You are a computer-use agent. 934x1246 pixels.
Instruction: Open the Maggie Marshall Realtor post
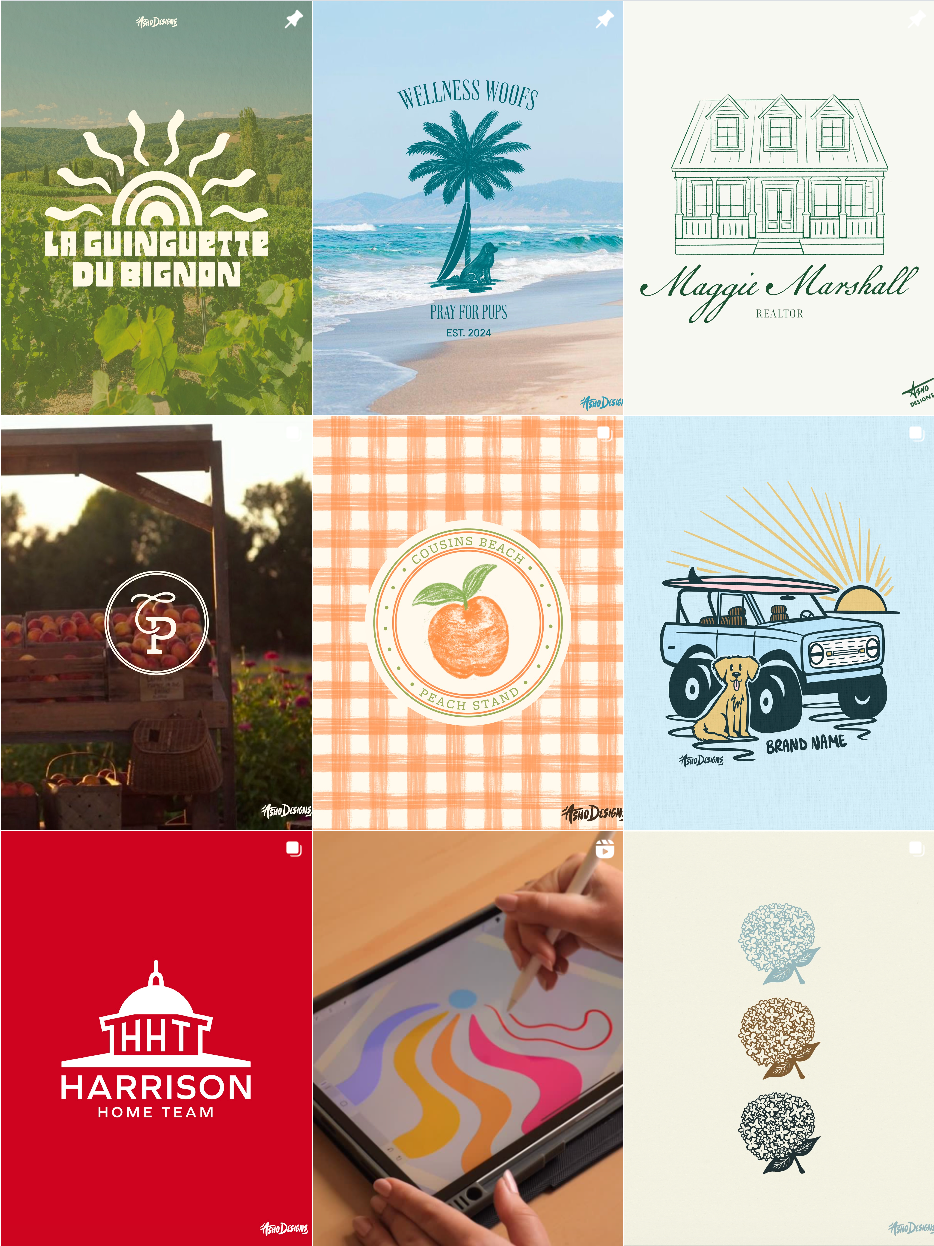click(x=779, y=208)
